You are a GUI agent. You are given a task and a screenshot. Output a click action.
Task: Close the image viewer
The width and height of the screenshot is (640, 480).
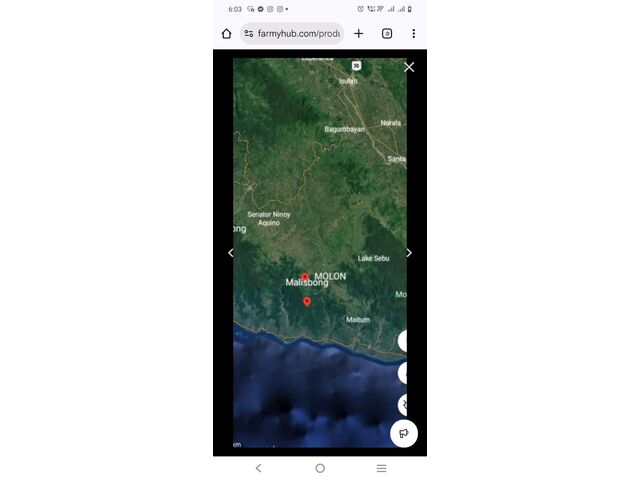point(408,67)
